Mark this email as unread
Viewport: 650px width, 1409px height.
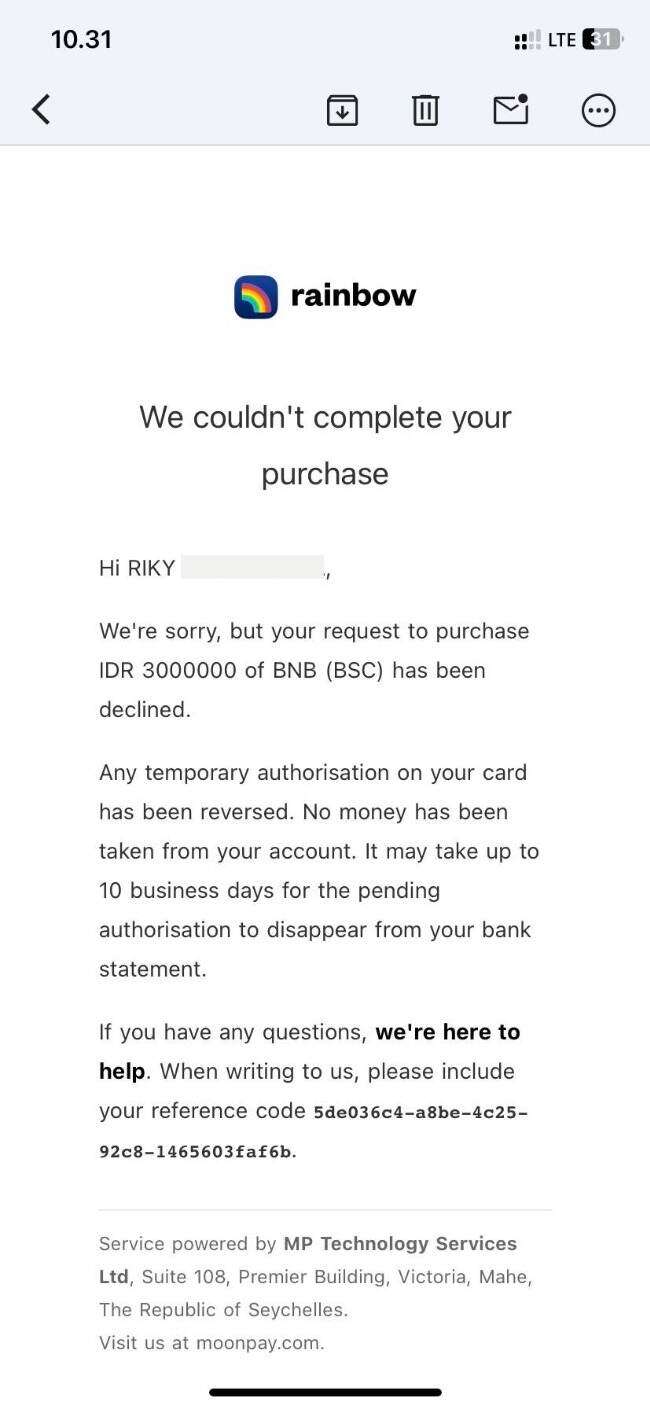tap(511, 109)
